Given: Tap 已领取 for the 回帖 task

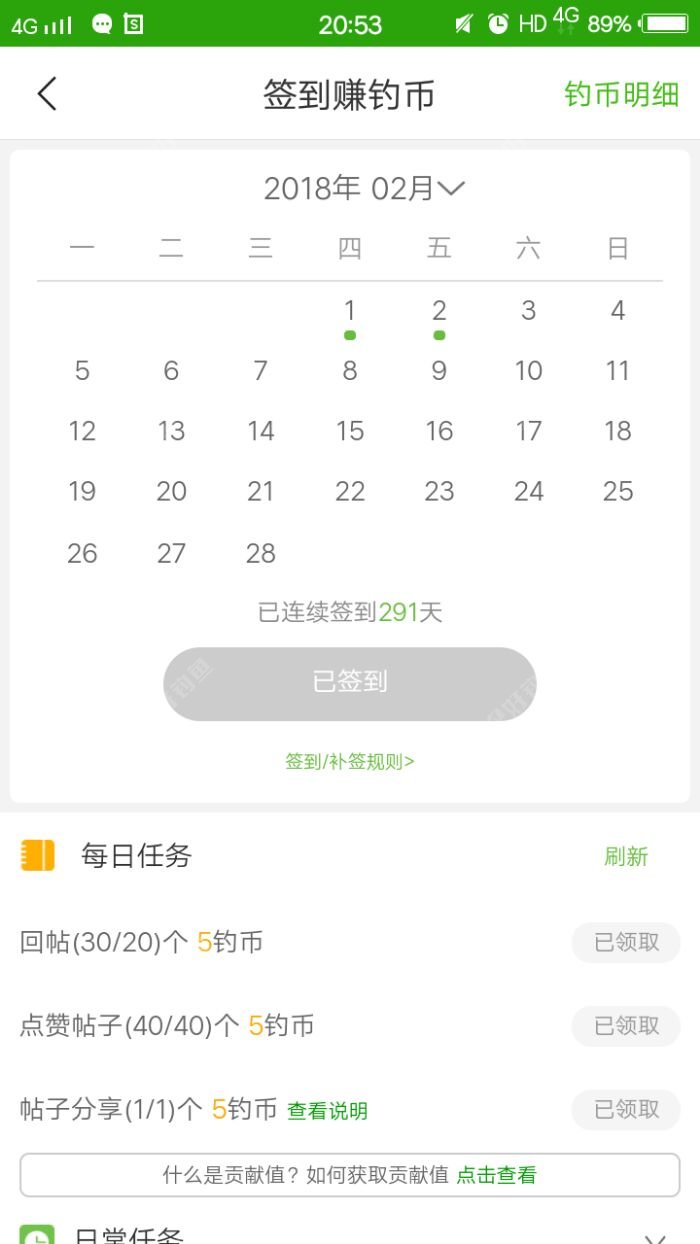Looking at the screenshot, I should pos(626,942).
